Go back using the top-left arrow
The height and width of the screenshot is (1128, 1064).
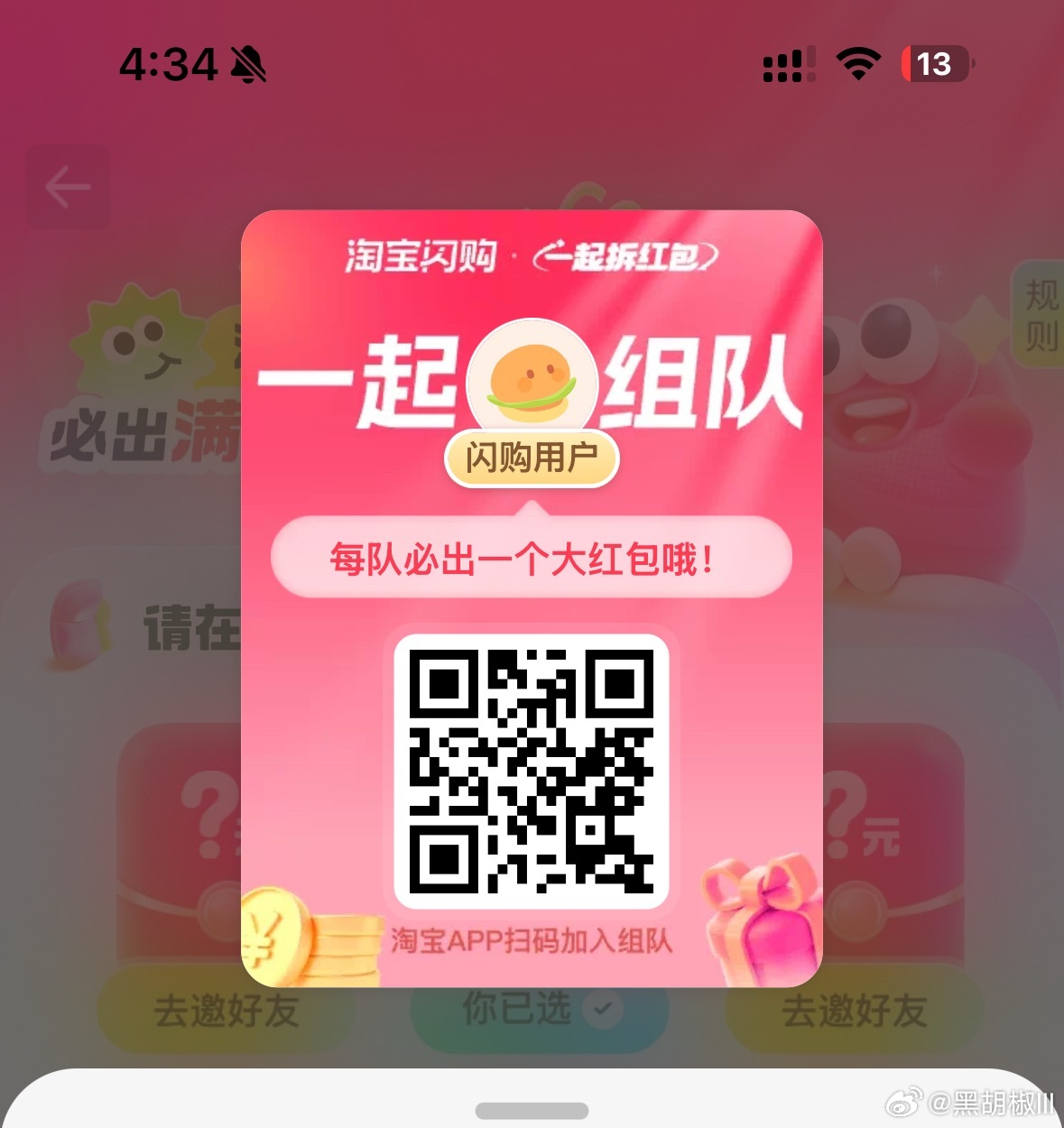click(x=69, y=188)
